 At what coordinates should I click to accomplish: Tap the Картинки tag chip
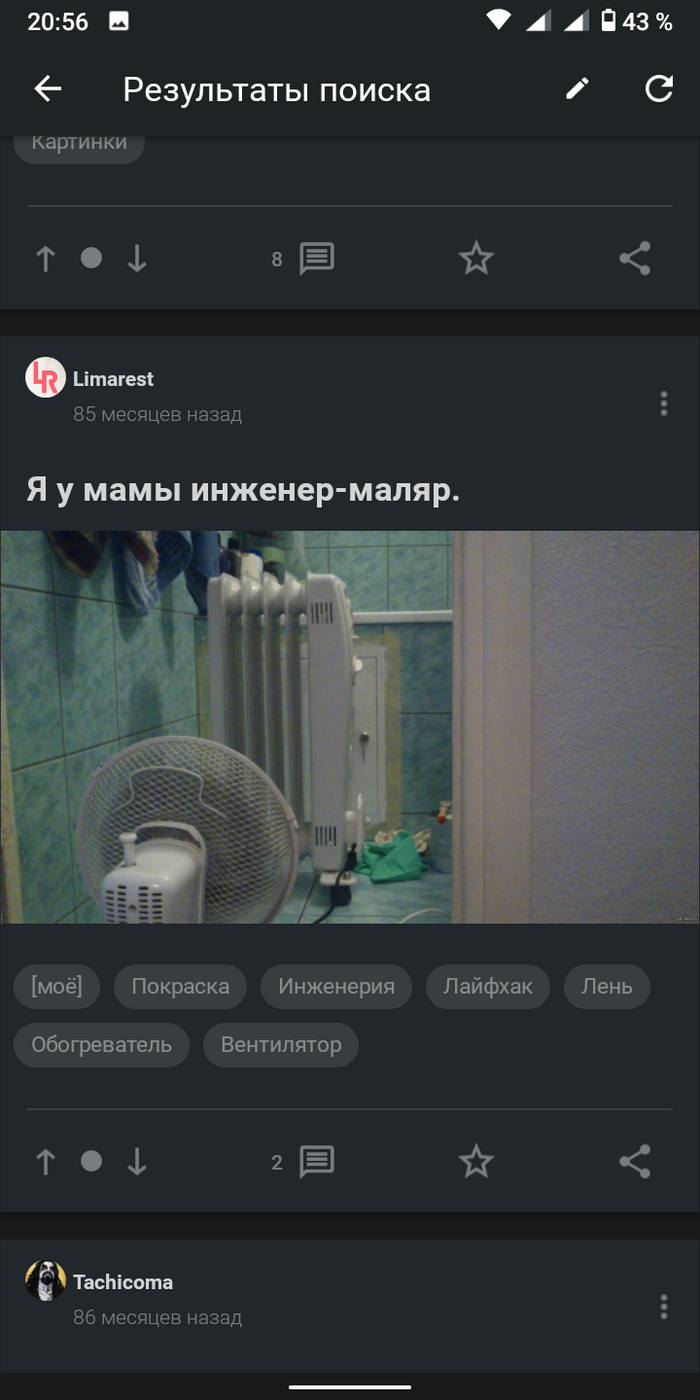click(79, 142)
